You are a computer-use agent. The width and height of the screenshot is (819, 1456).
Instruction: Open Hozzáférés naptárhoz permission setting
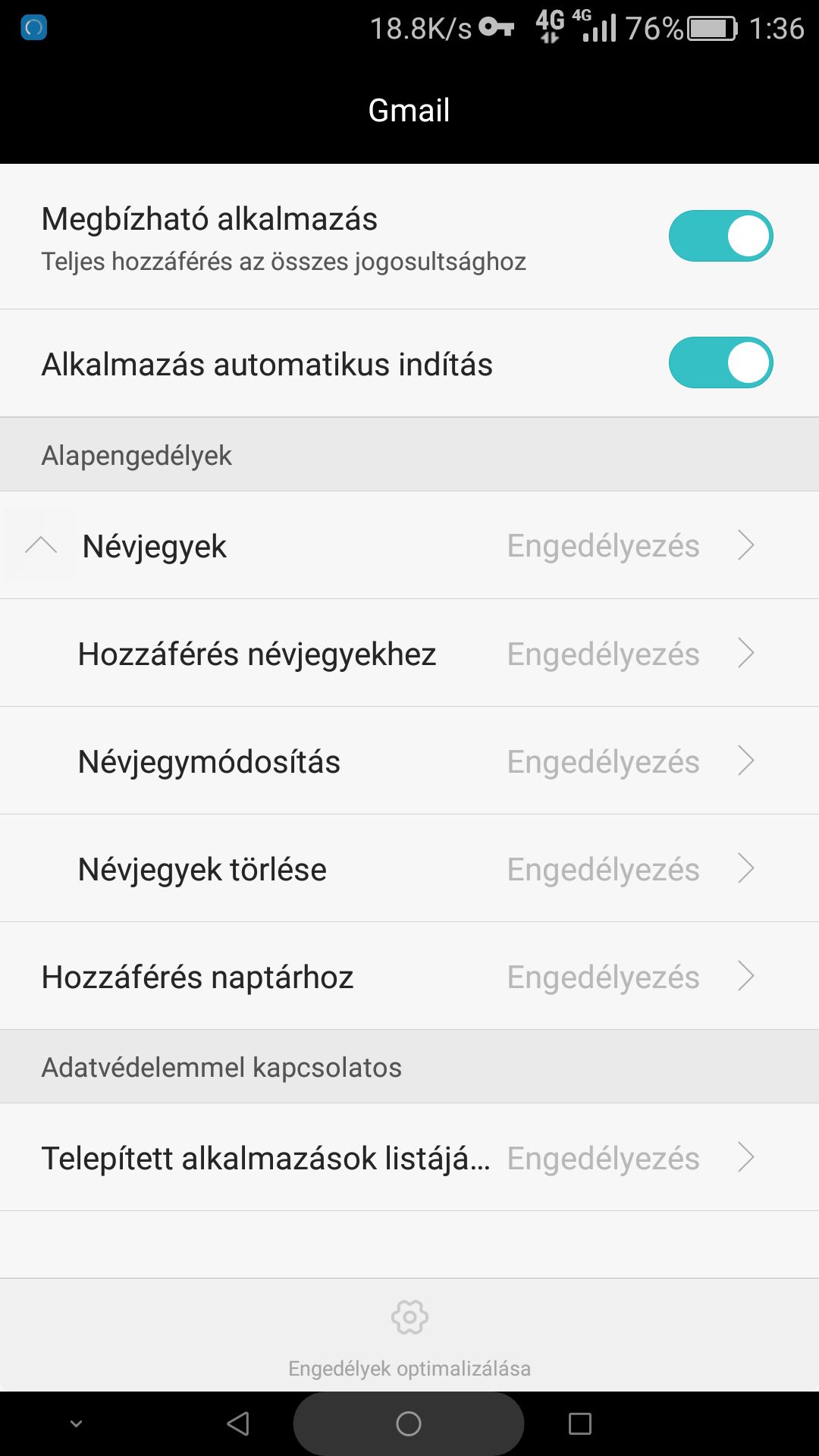pos(409,976)
